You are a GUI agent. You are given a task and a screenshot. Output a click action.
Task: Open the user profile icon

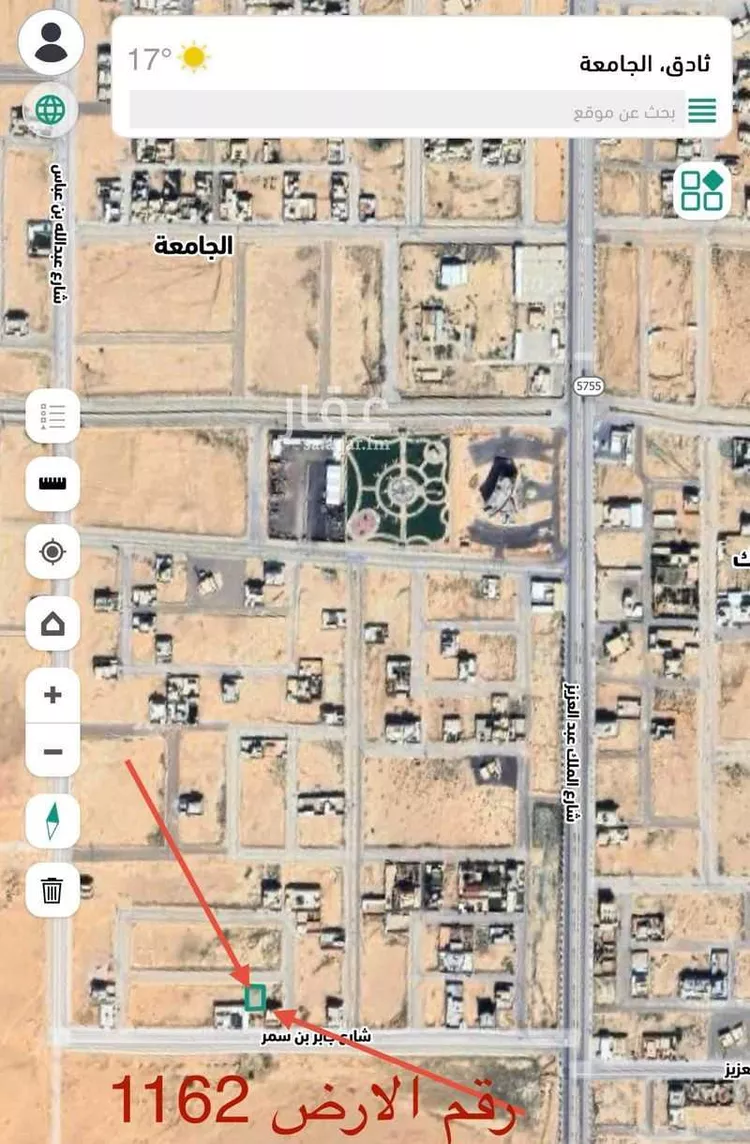pyautogui.click(x=51, y=43)
